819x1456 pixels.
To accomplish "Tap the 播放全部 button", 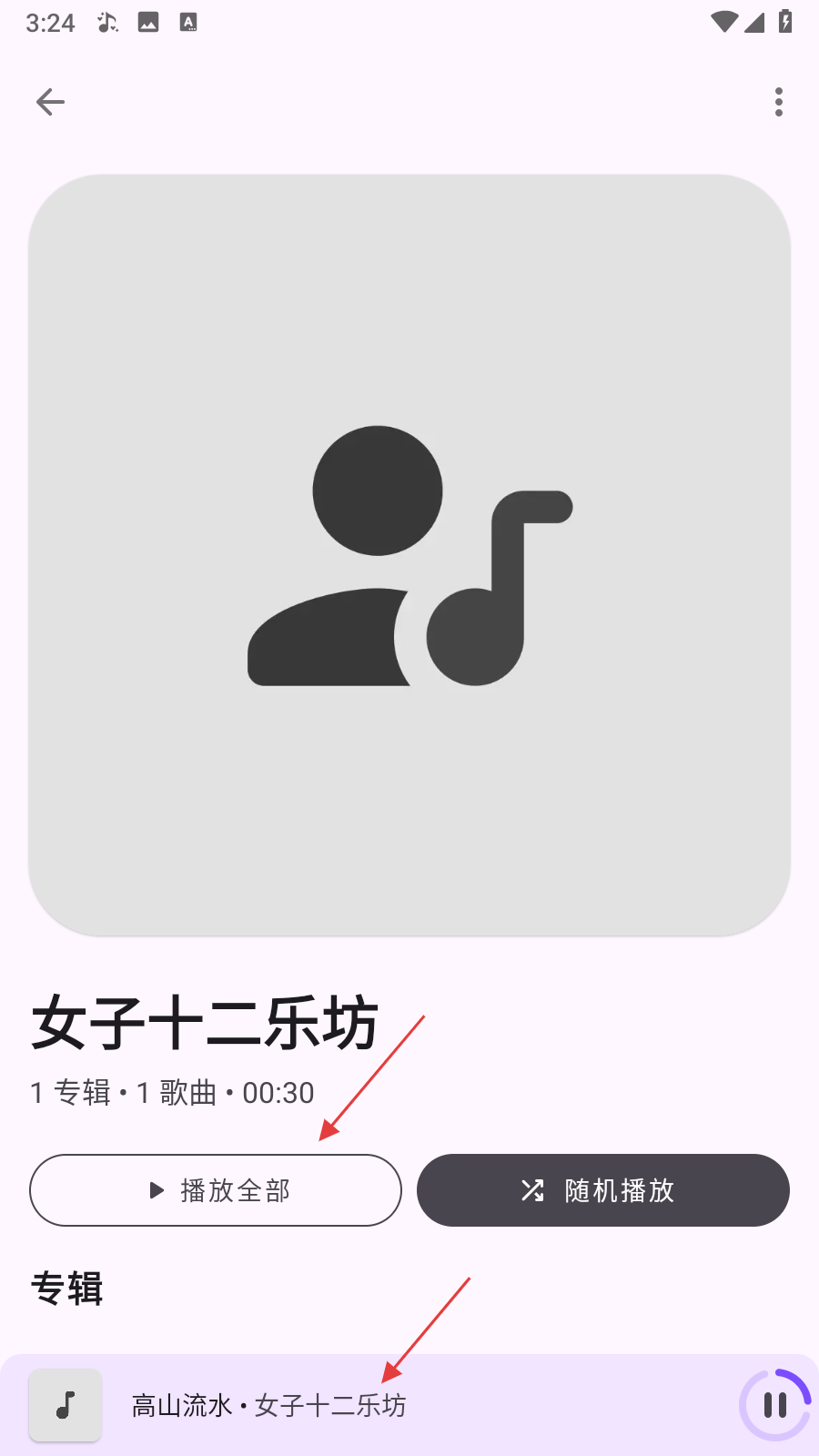I will click(216, 1190).
